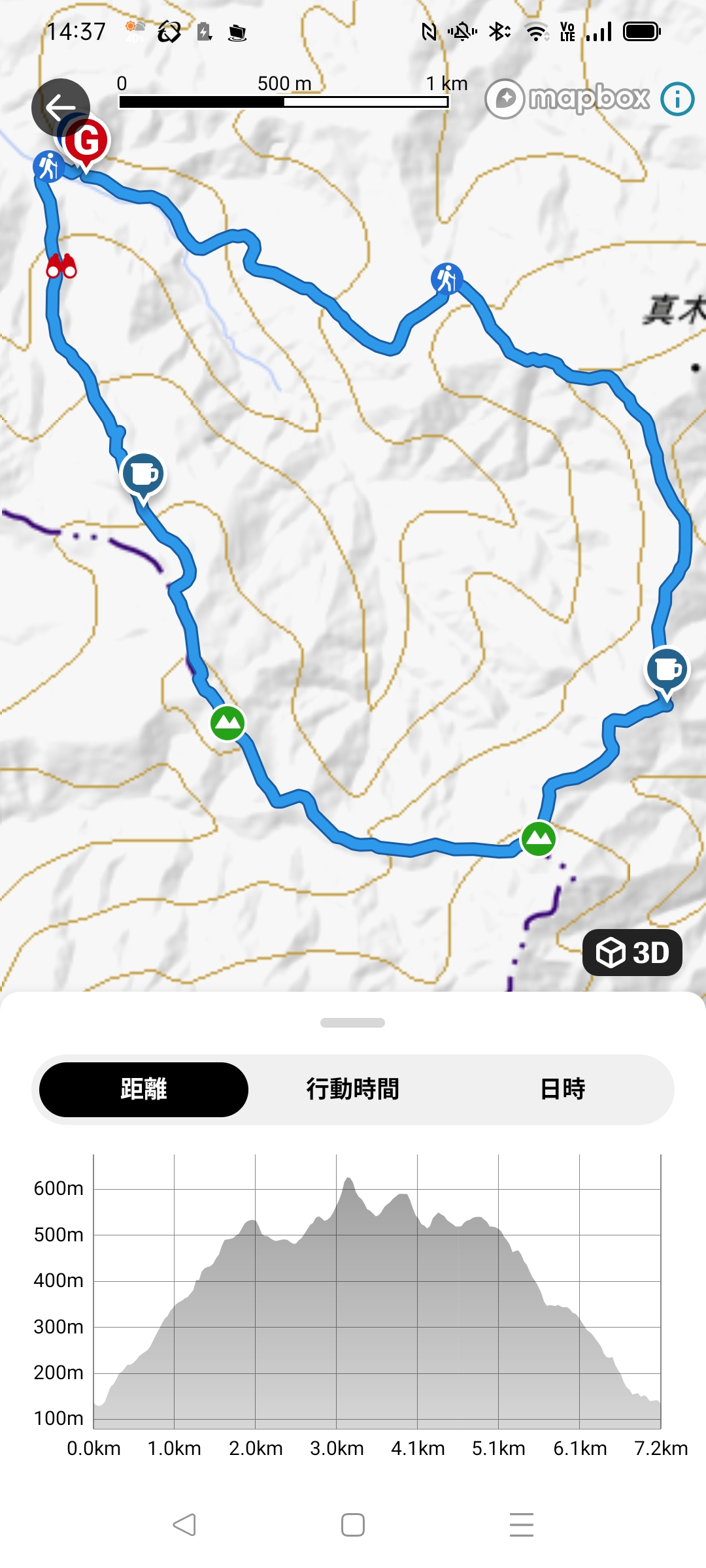Tap the system home button
The width and height of the screenshot is (706, 1568).
pos(353,1525)
